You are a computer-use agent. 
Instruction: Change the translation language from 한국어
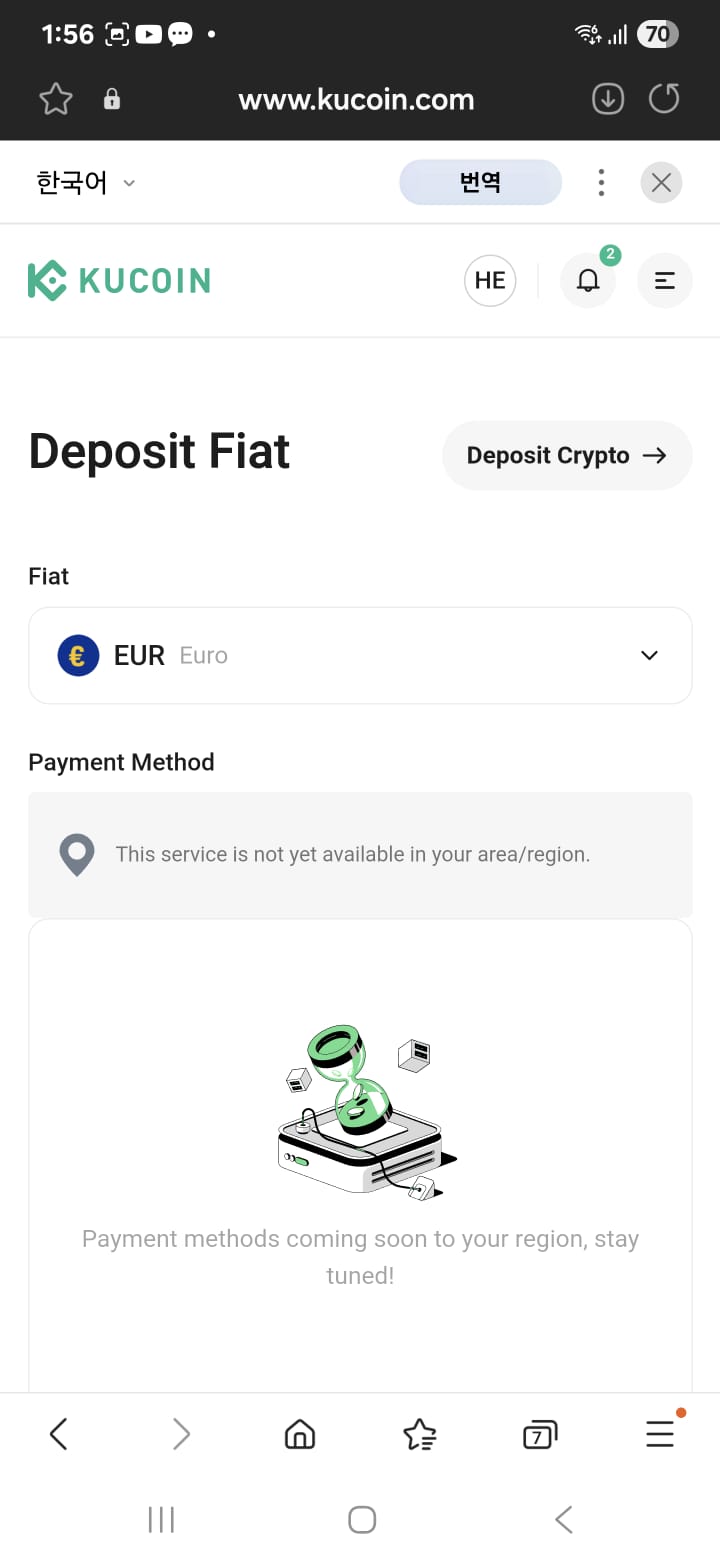(86, 183)
